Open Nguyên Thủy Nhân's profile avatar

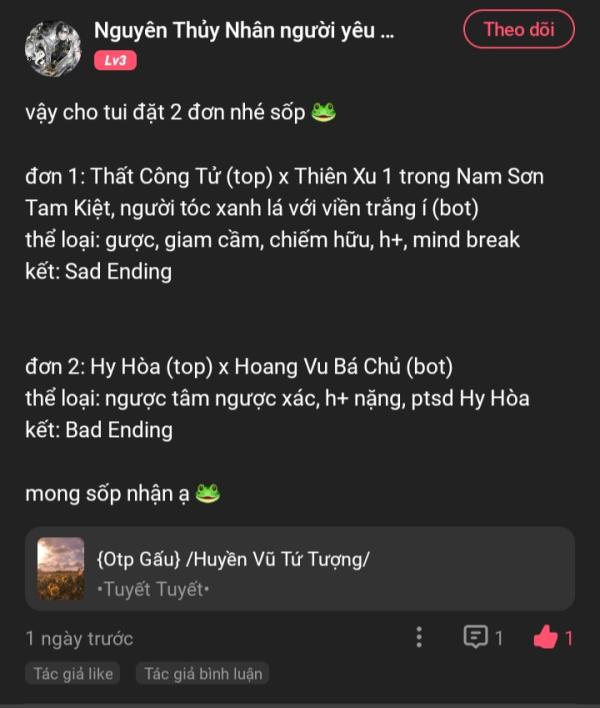coord(53,48)
